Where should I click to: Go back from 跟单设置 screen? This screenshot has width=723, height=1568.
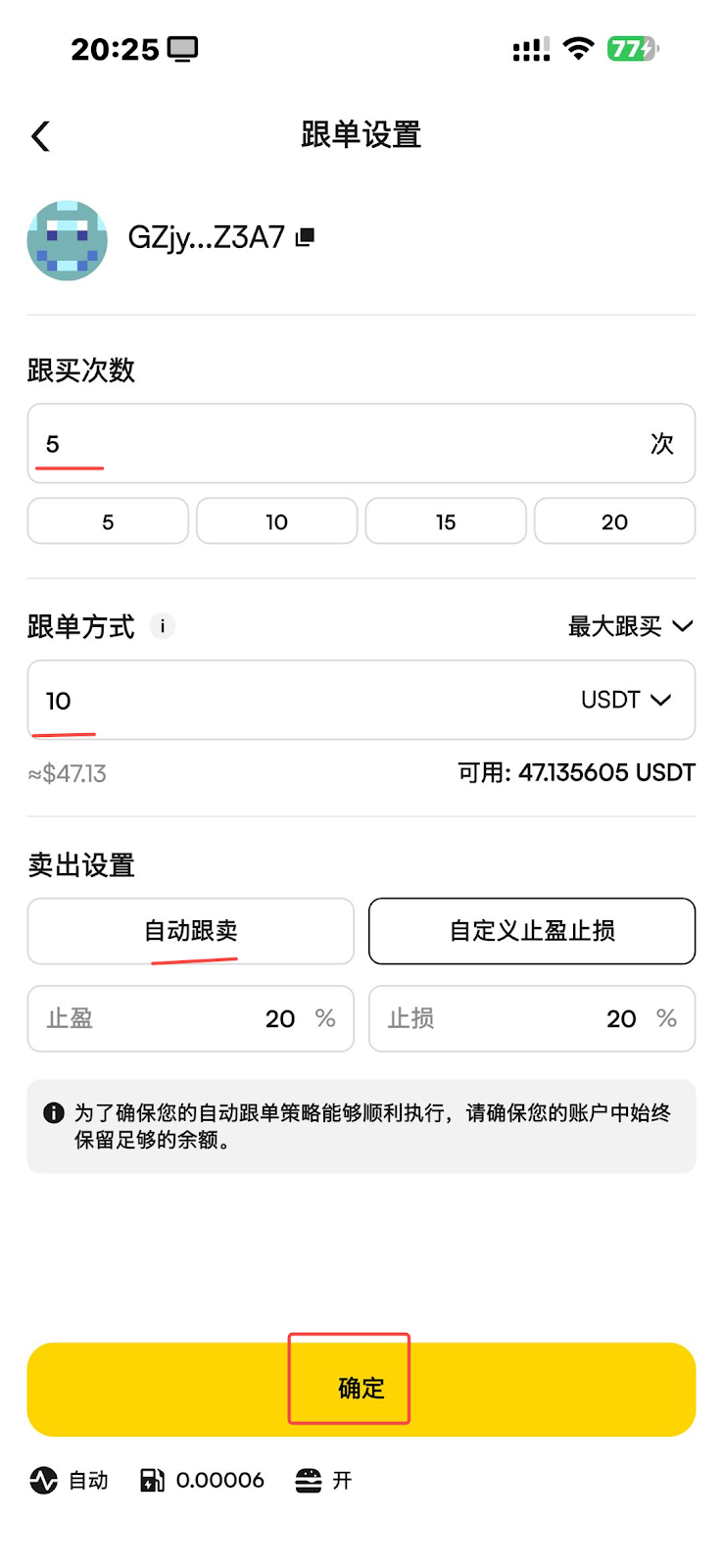point(41,136)
